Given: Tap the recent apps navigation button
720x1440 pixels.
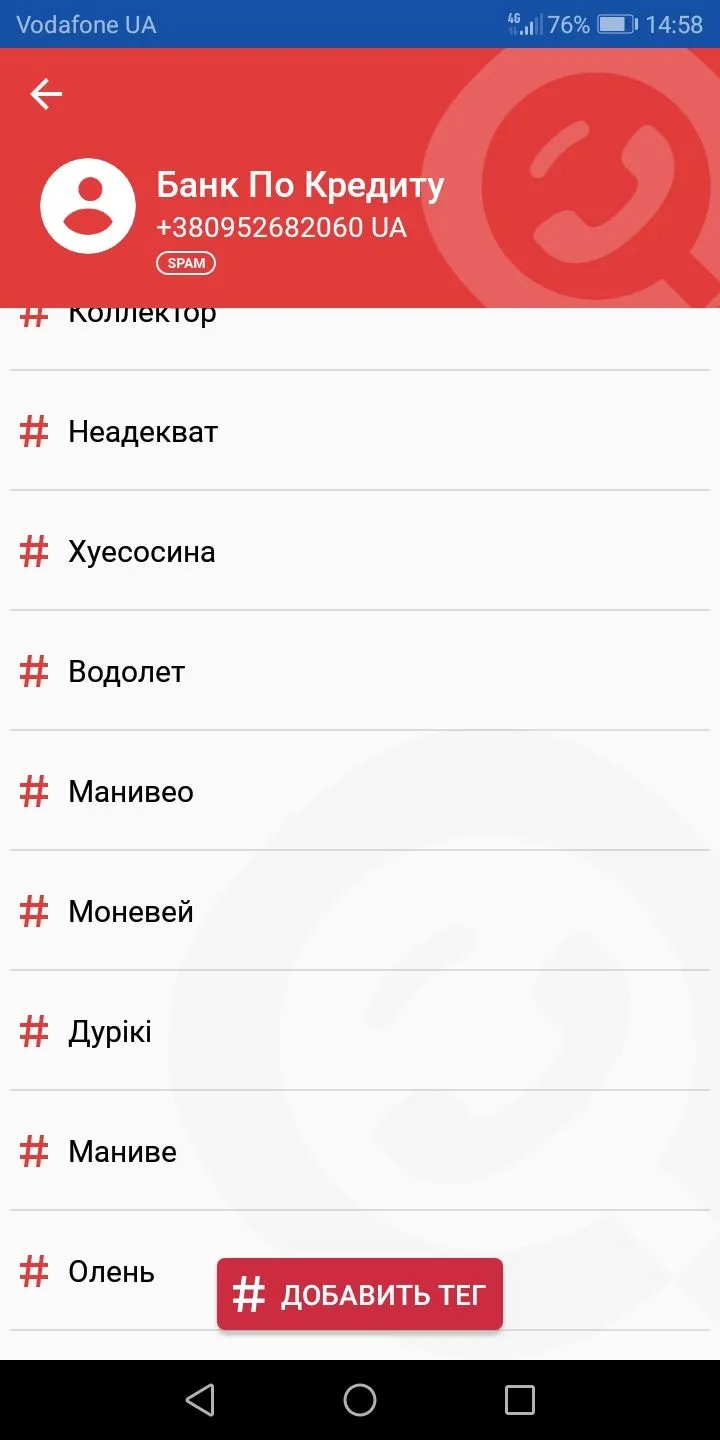Looking at the screenshot, I should [x=519, y=1400].
